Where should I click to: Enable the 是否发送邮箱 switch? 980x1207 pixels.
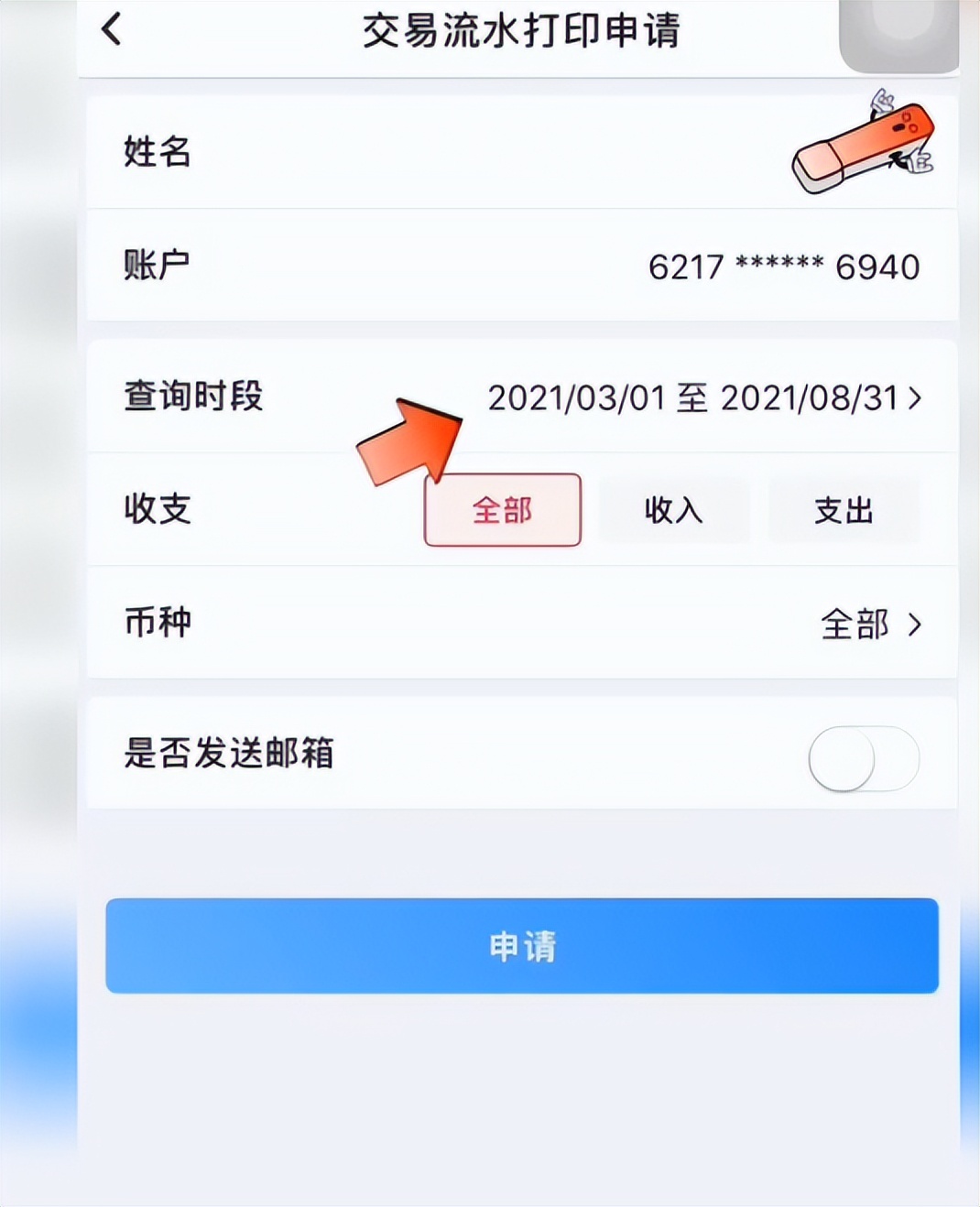862,756
